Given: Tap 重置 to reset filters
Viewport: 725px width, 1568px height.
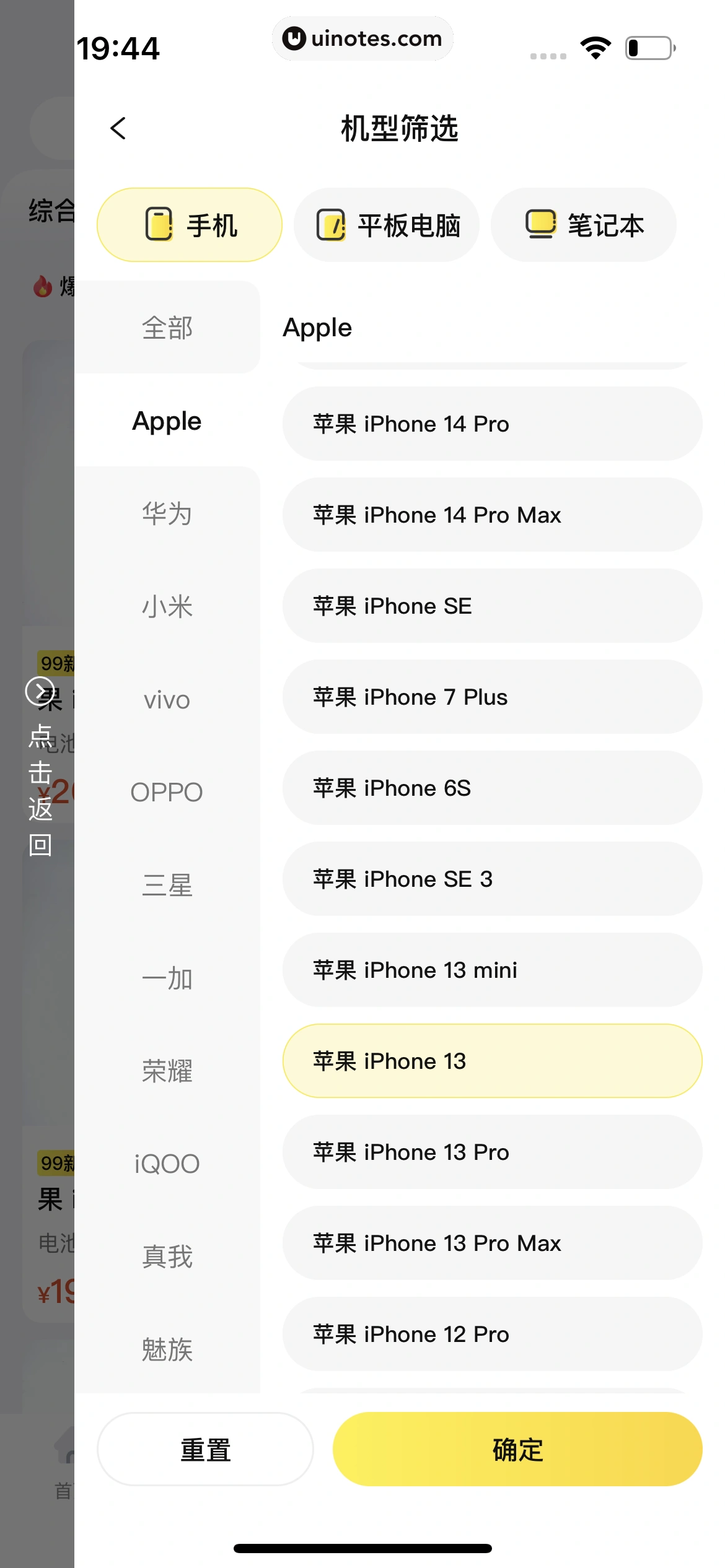Looking at the screenshot, I should point(205,1450).
